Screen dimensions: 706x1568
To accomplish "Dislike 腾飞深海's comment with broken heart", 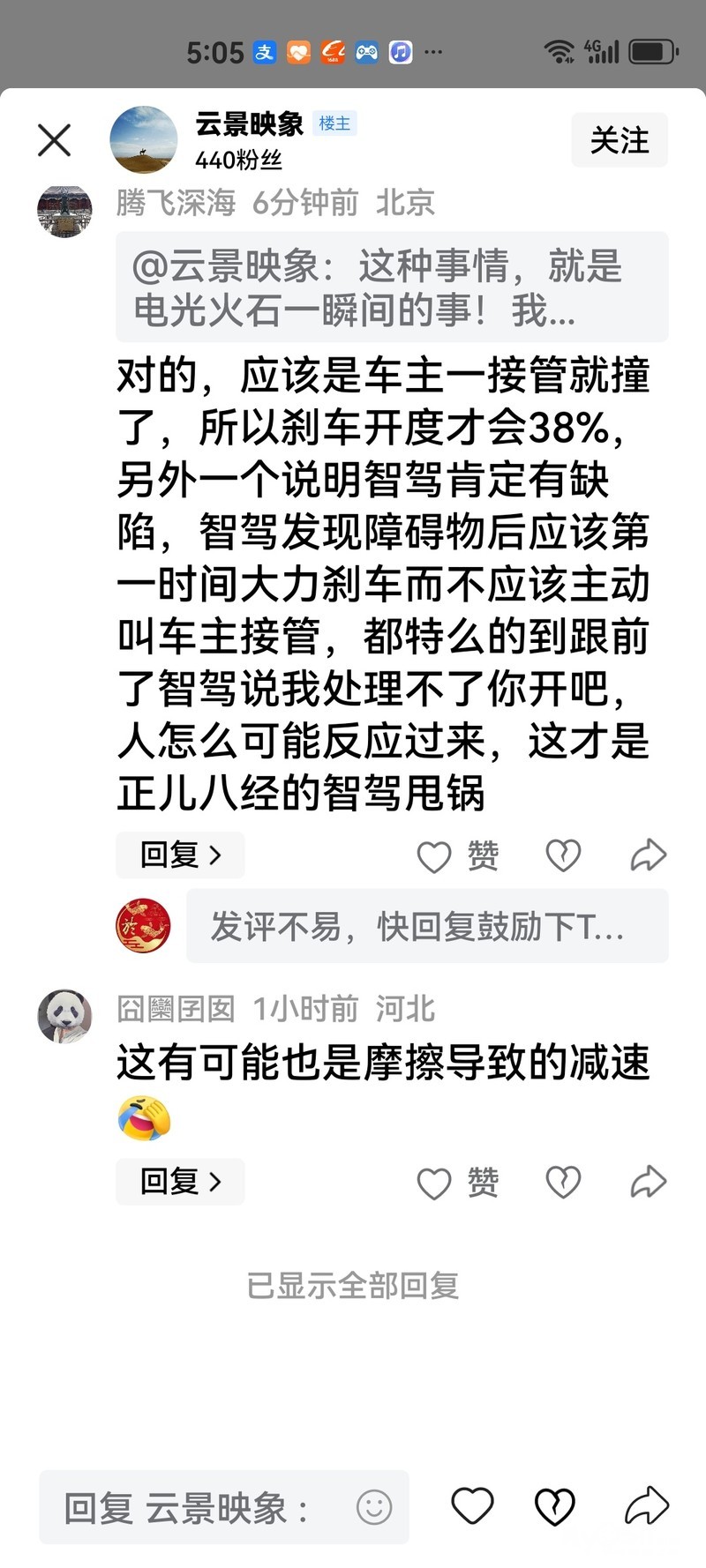I will click(x=563, y=855).
